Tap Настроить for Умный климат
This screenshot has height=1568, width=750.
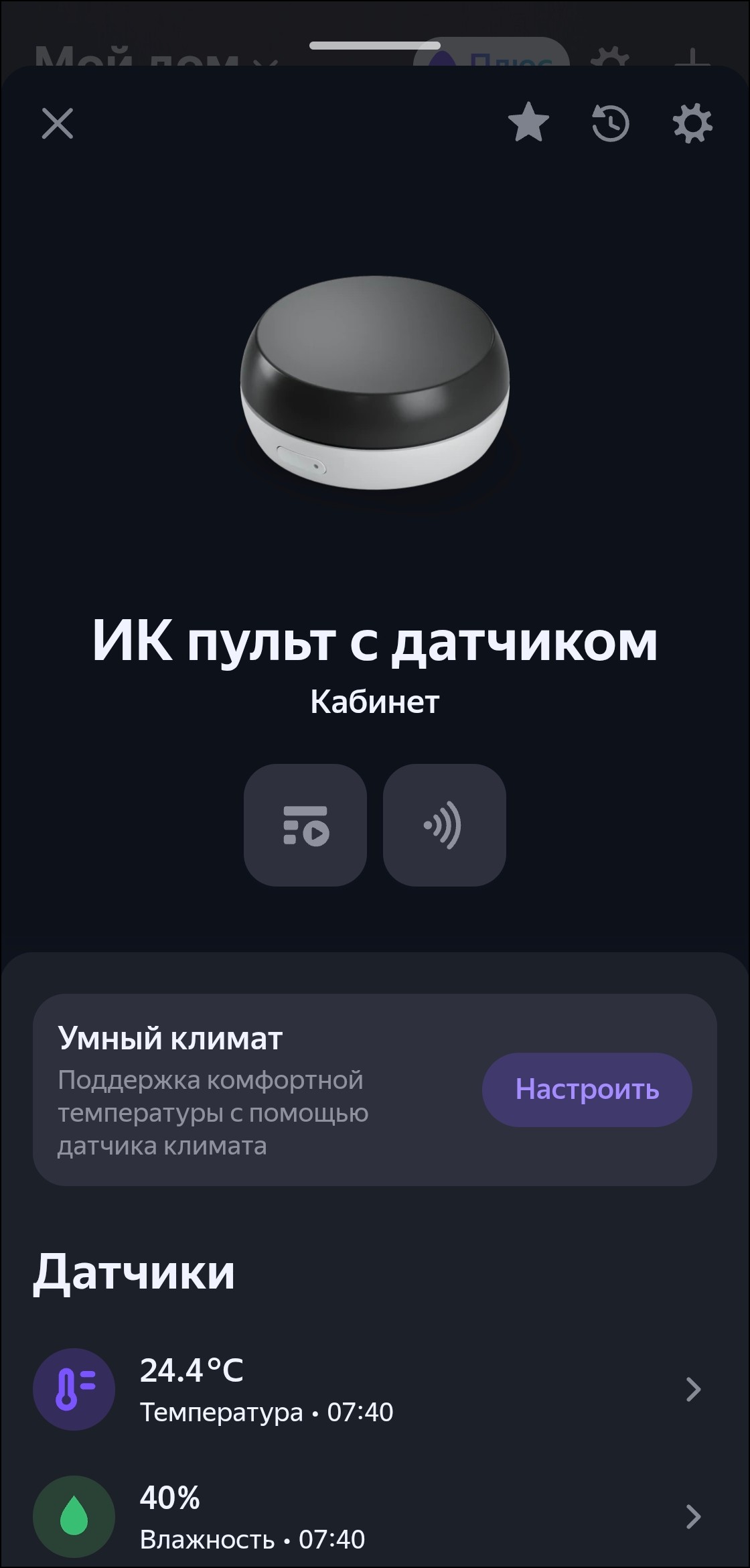click(x=587, y=1089)
